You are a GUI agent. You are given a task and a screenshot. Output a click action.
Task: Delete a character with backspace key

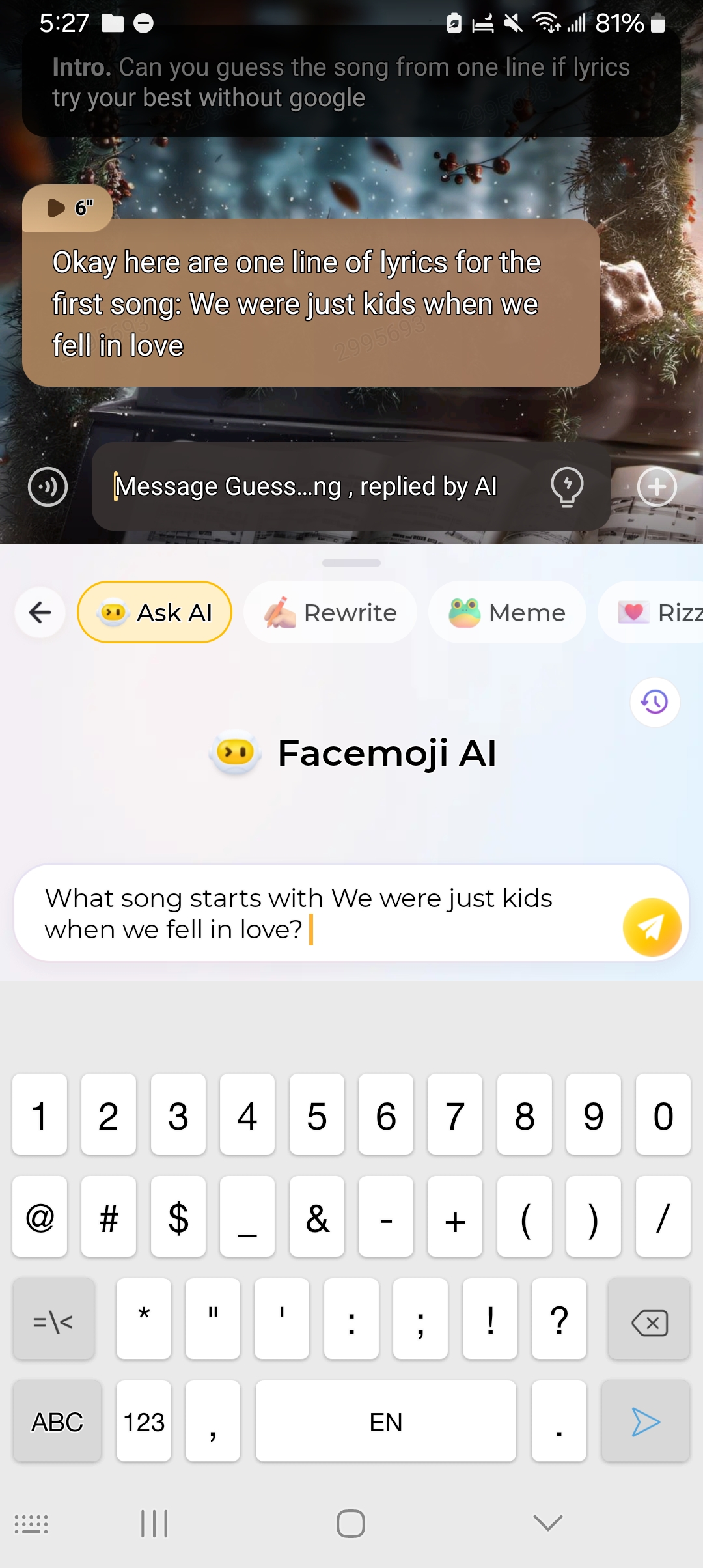tap(649, 1323)
